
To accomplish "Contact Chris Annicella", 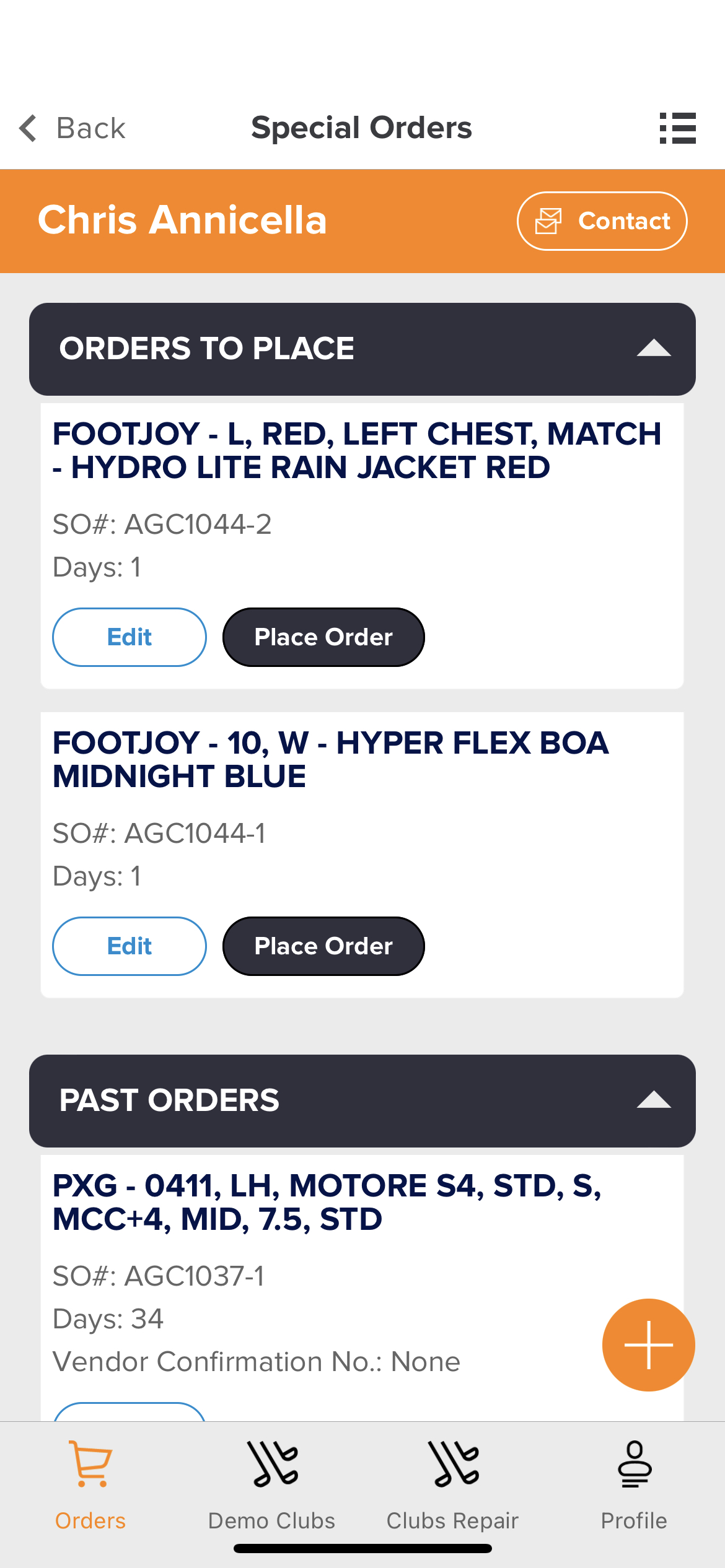I will tap(602, 221).
